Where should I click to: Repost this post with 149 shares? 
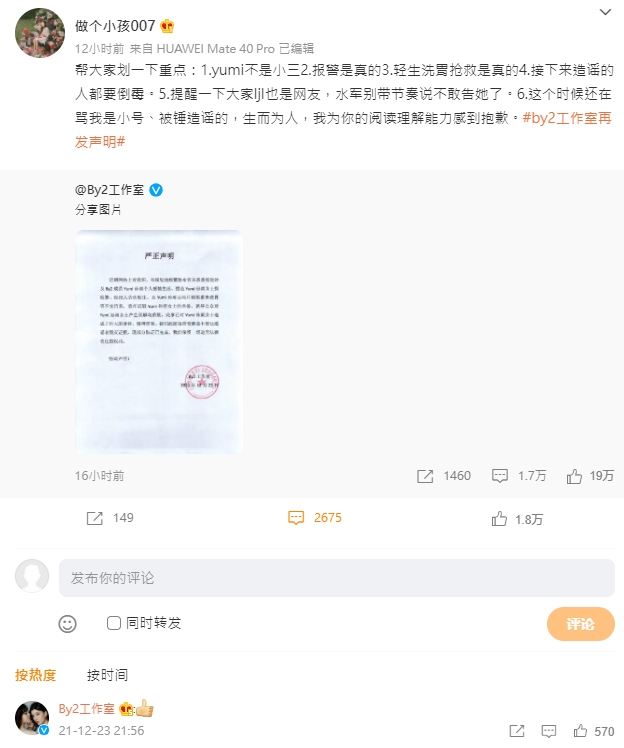110,518
